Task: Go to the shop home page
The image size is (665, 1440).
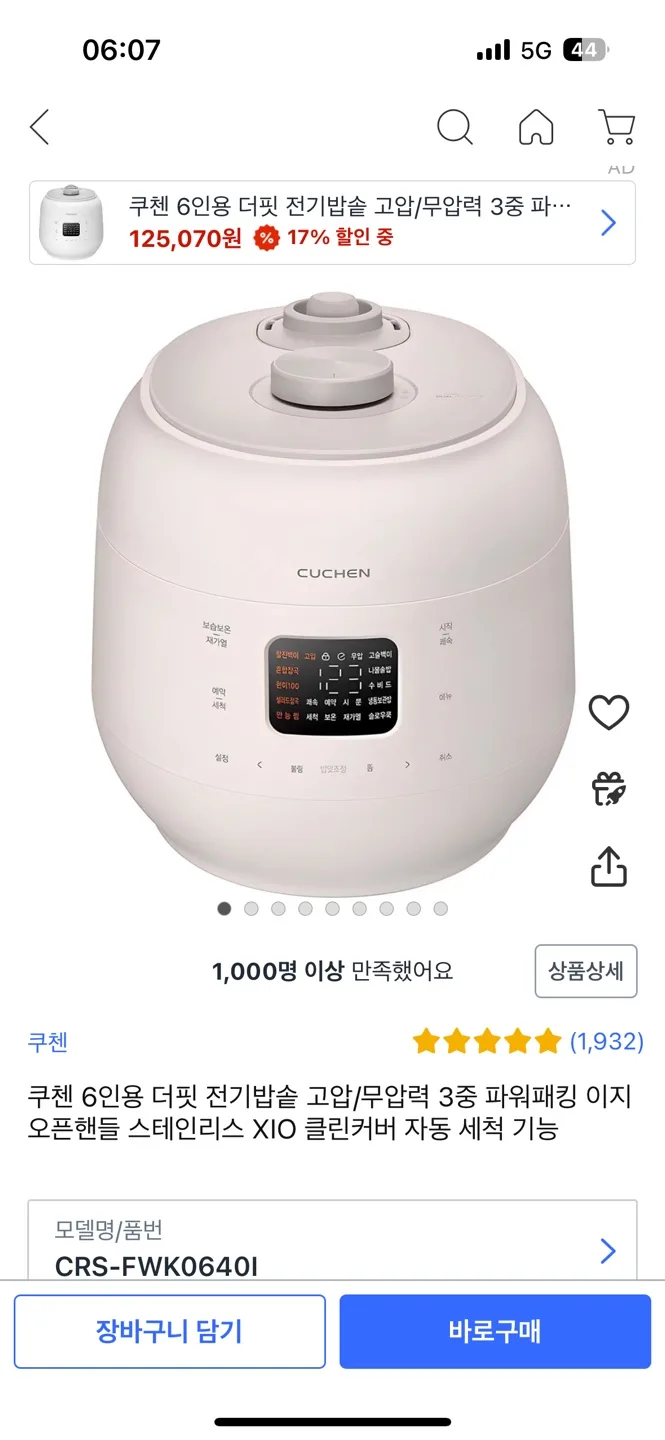Action: pyautogui.click(x=536, y=127)
